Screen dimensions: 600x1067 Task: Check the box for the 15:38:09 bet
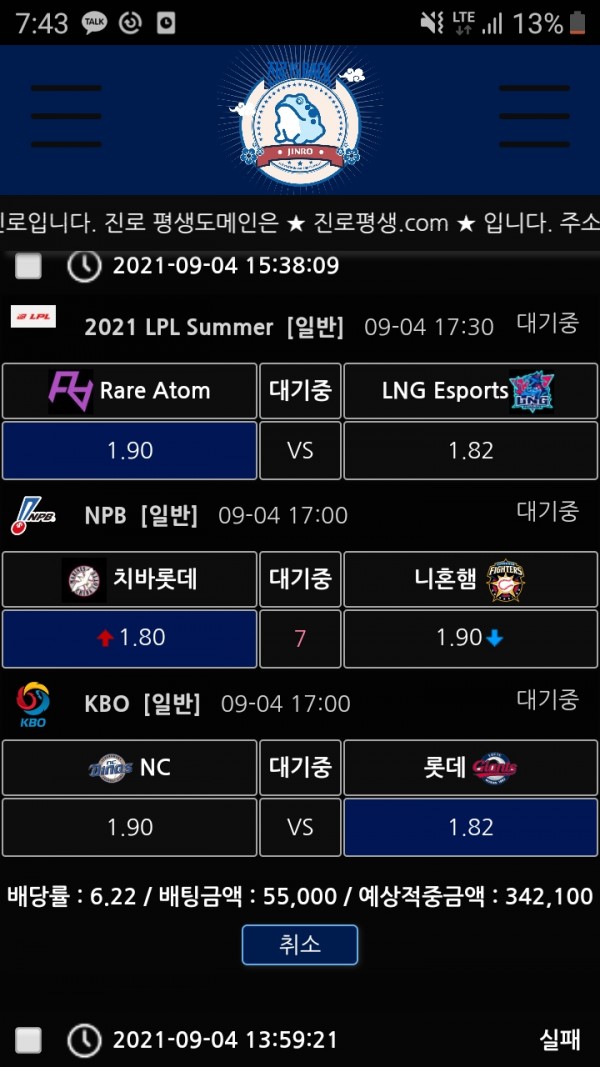click(29, 266)
